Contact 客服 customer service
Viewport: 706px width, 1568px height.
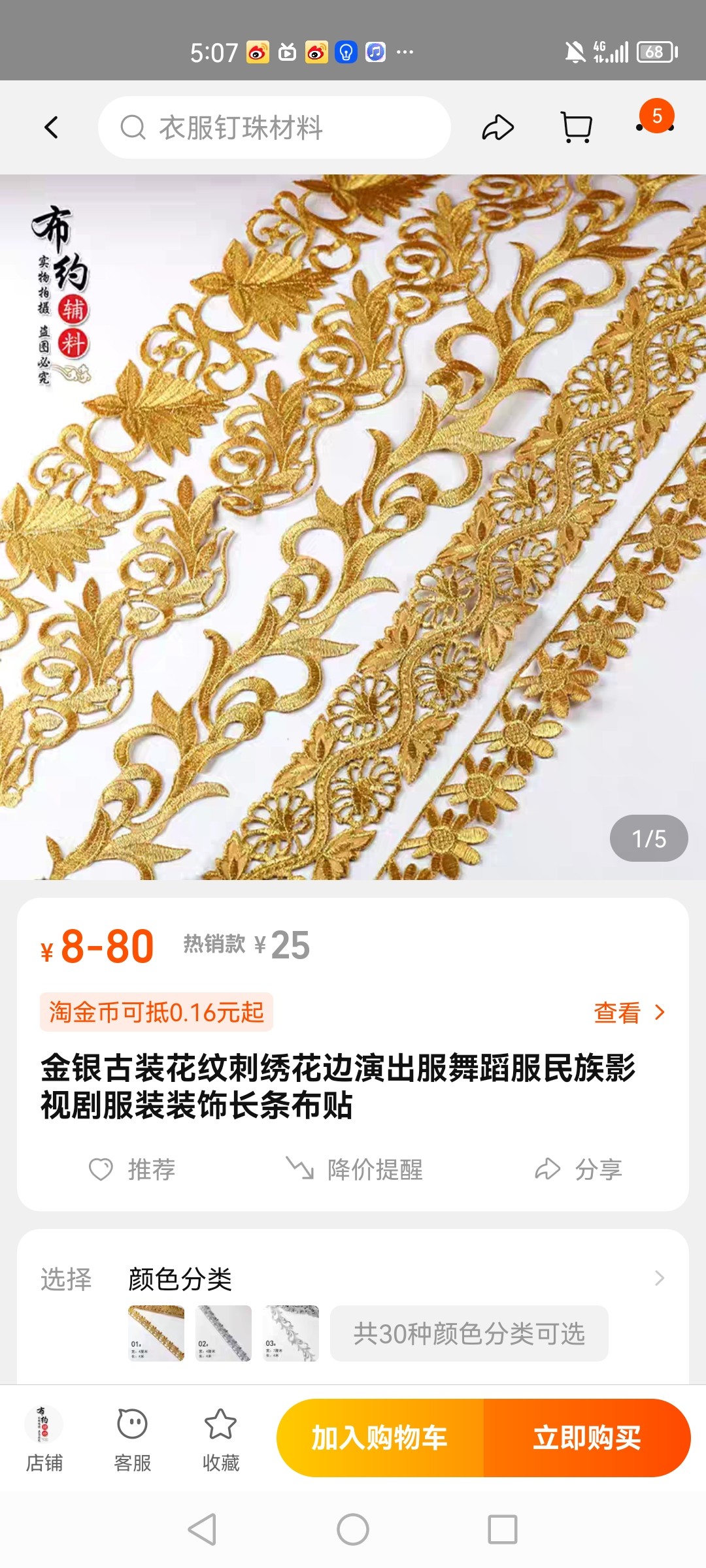pyautogui.click(x=132, y=1439)
